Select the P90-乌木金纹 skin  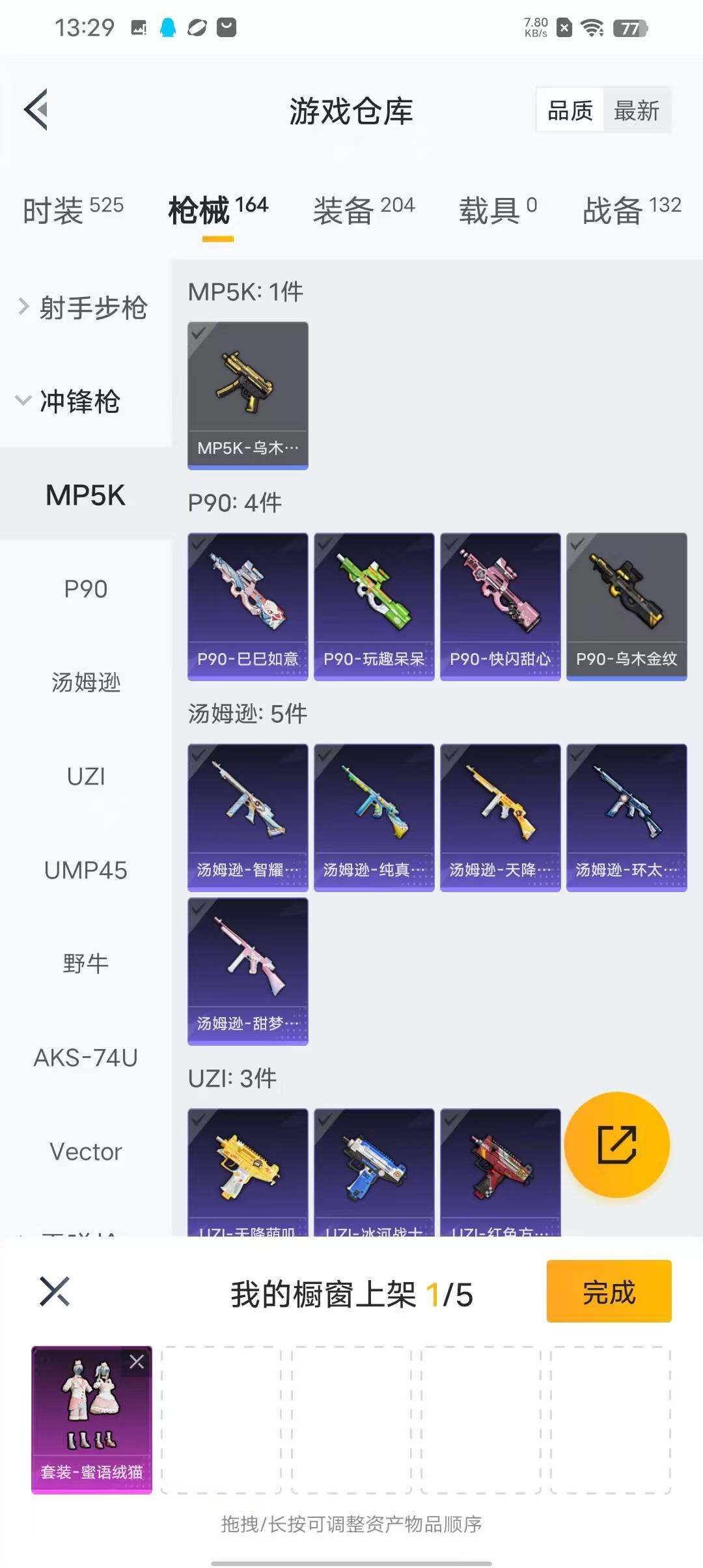pos(626,606)
